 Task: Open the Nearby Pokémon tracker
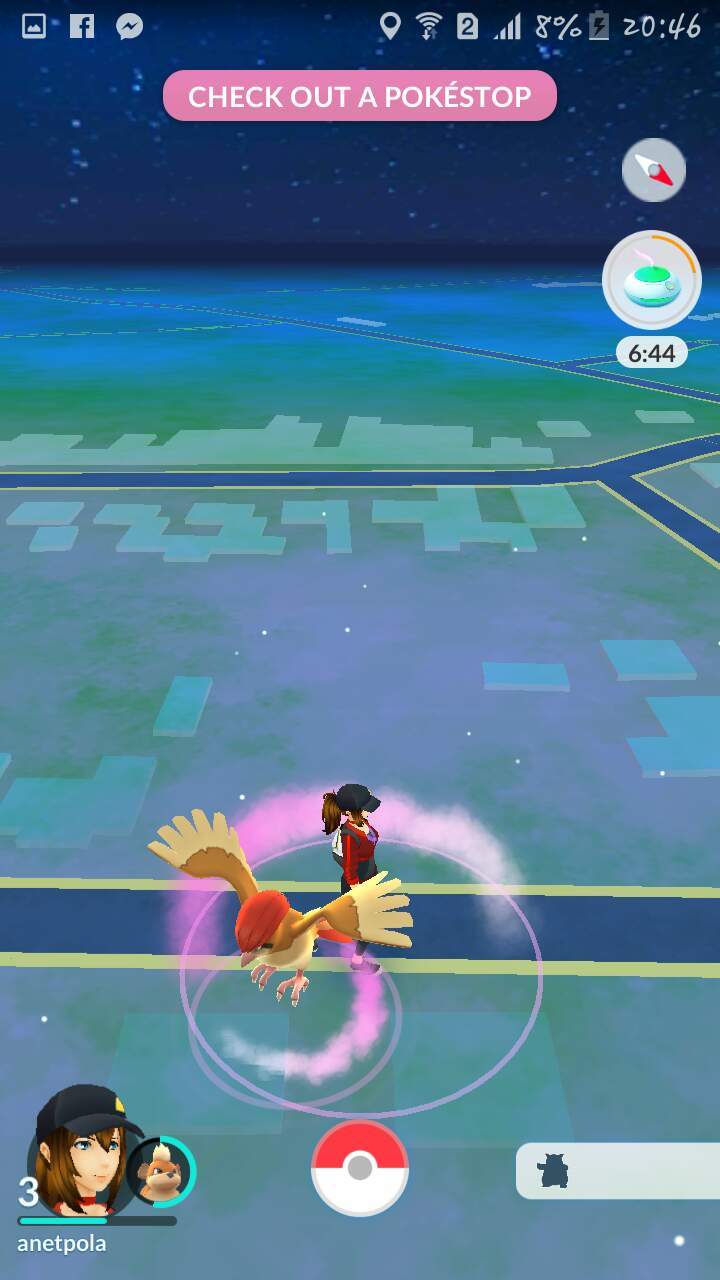[617, 1170]
